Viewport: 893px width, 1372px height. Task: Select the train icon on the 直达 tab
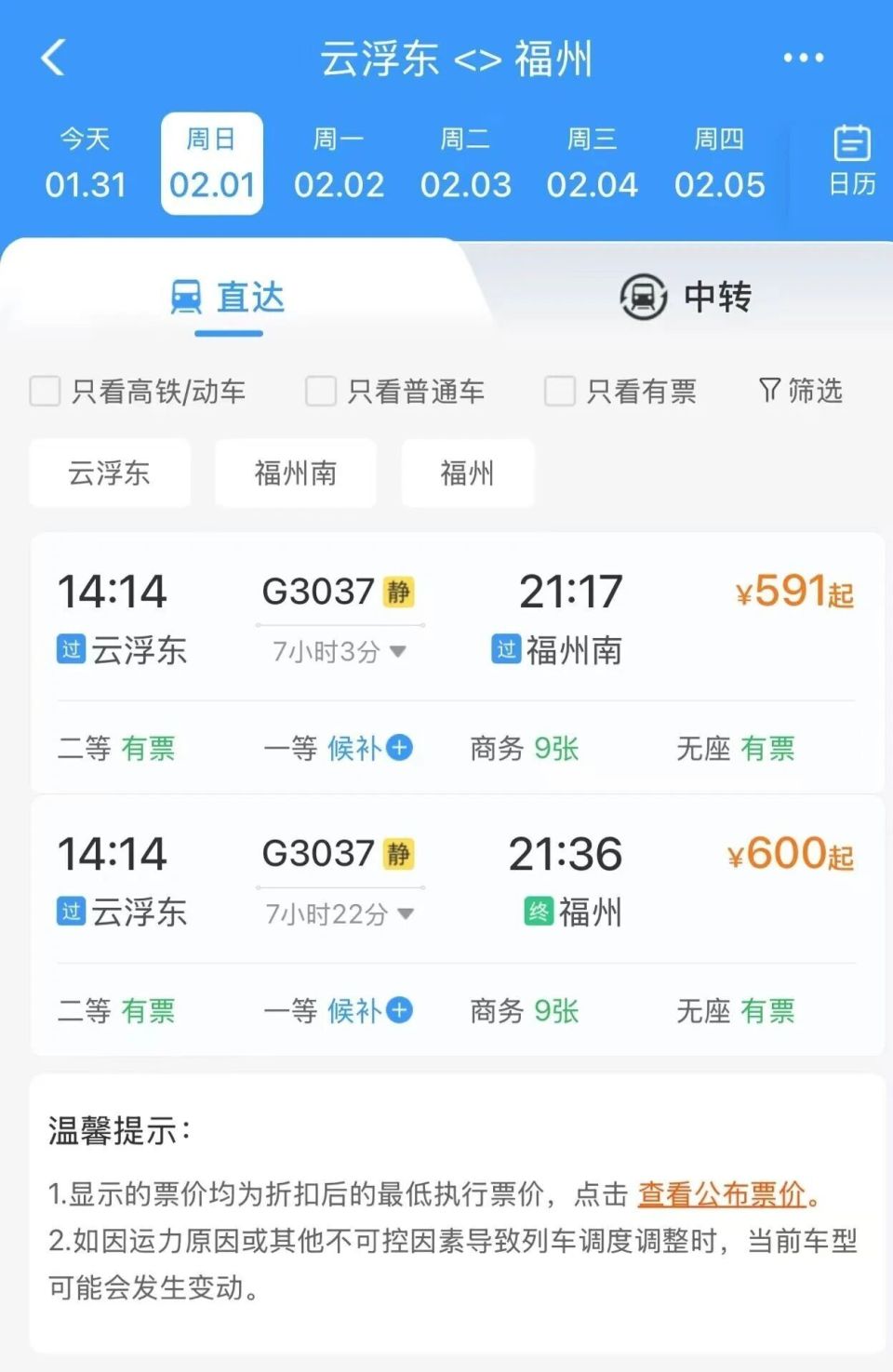[x=189, y=296]
